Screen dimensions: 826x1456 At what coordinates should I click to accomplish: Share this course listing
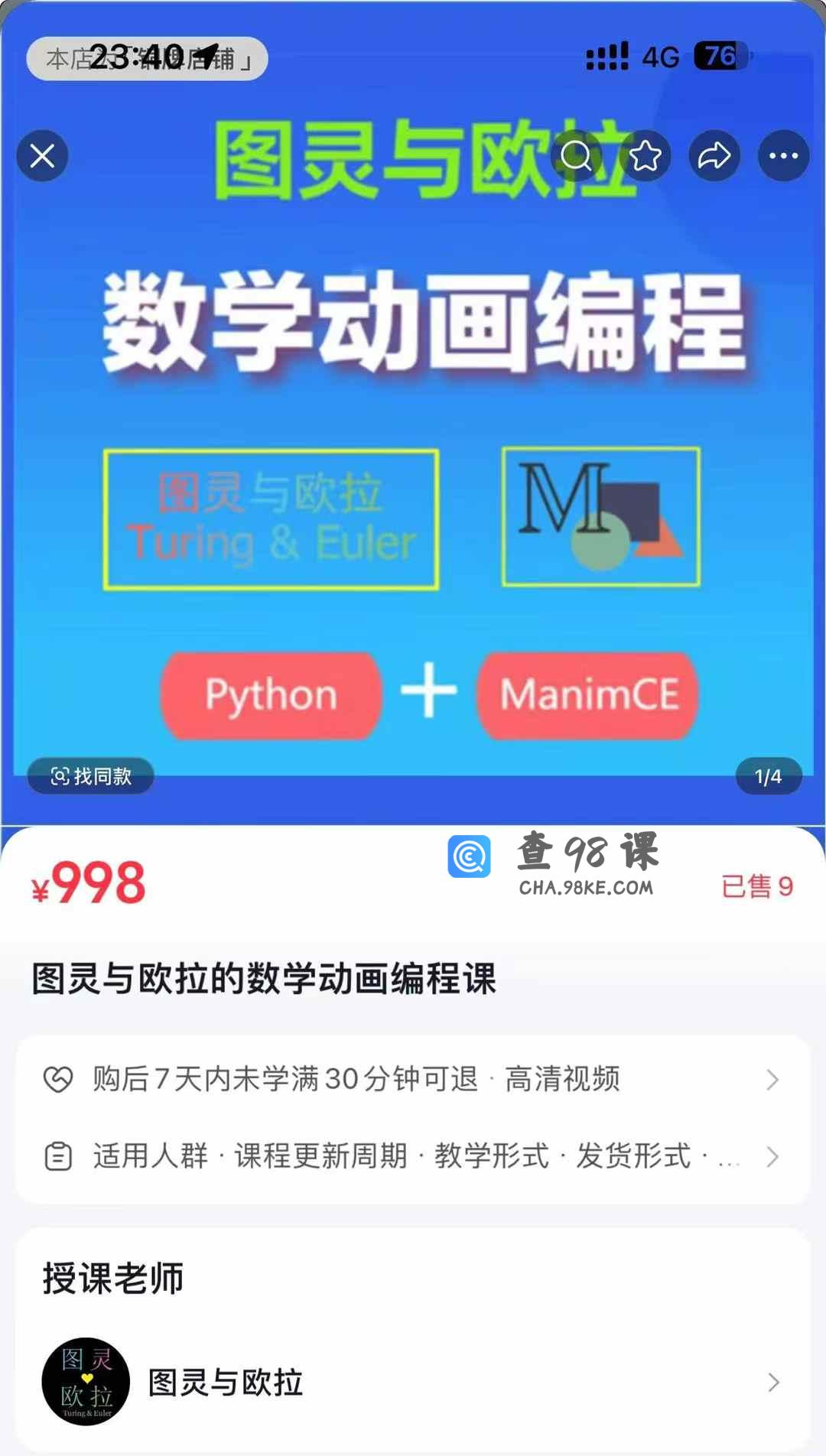pyautogui.click(x=714, y=156)
